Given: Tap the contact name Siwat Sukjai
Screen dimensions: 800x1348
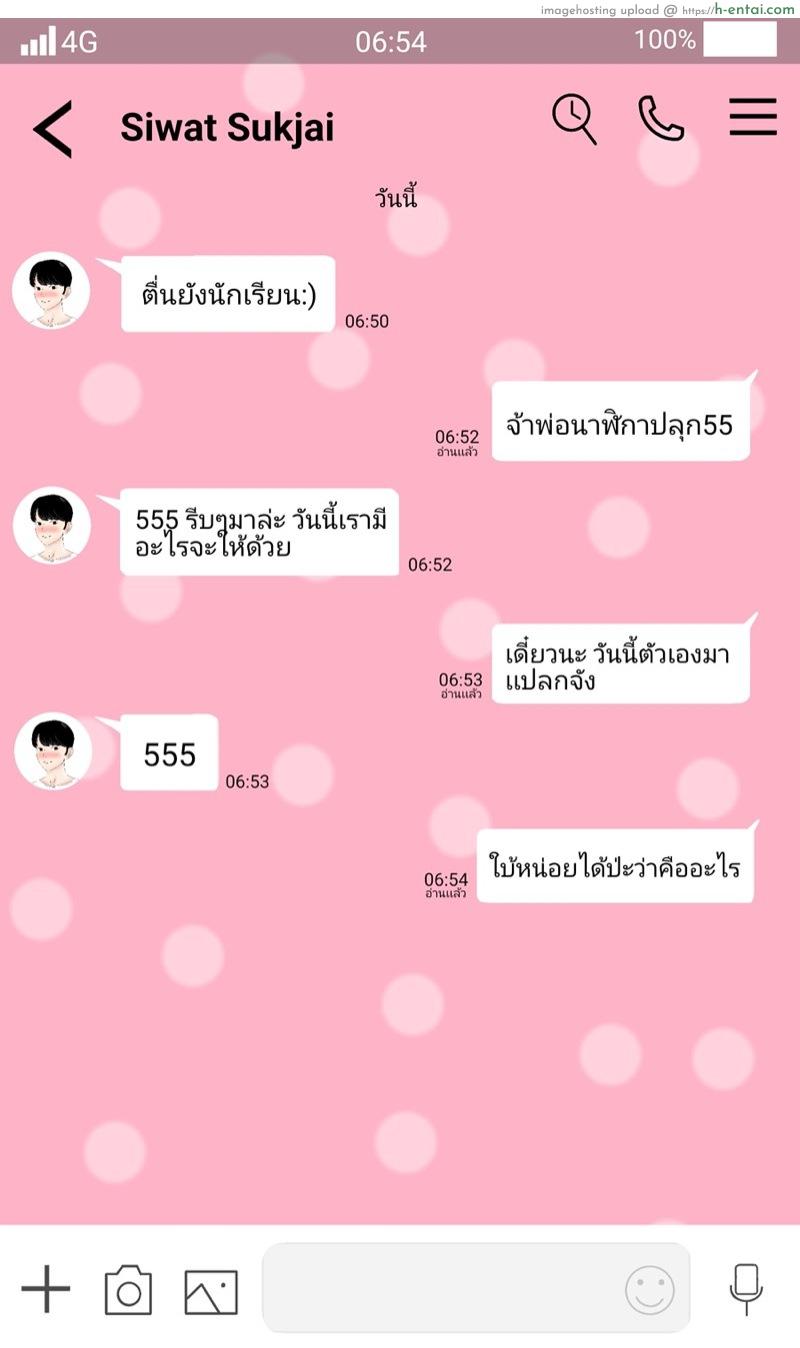Looking at the screenshot, I should pyautogui.click(x=228, y=127).
